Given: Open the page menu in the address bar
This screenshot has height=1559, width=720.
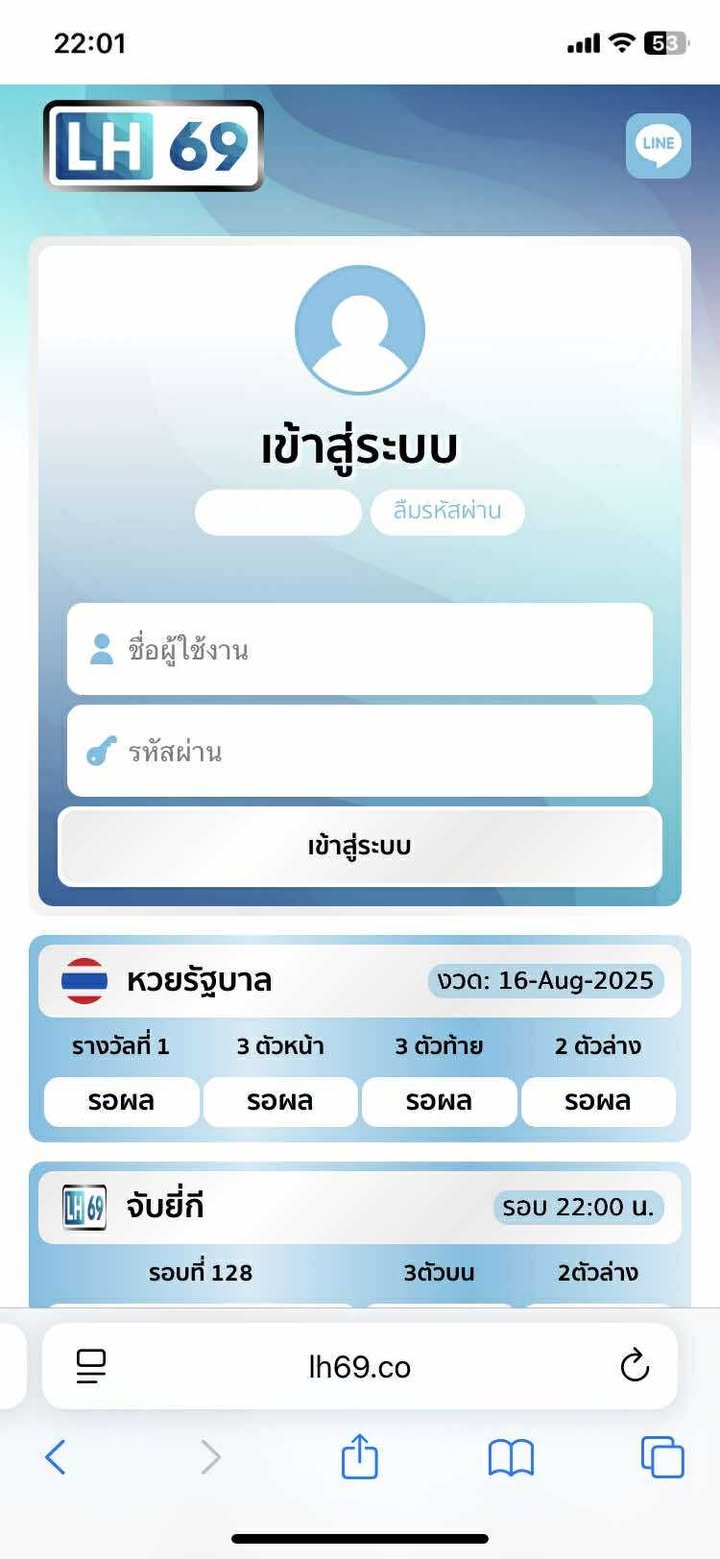Looking at the screenshot, I should click(x=92, y=1366).
